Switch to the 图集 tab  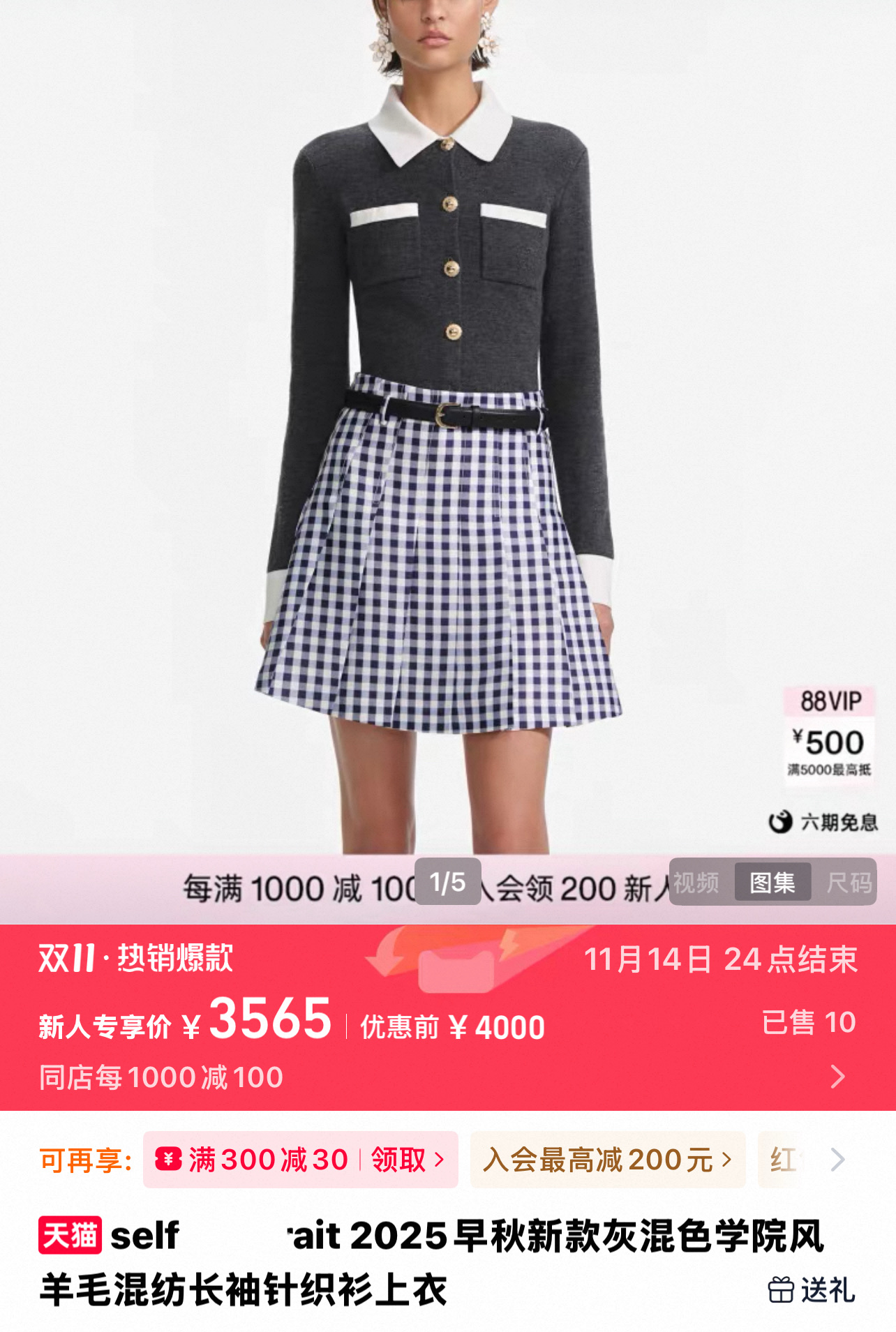pyautogui.click(x=772, y=883)
